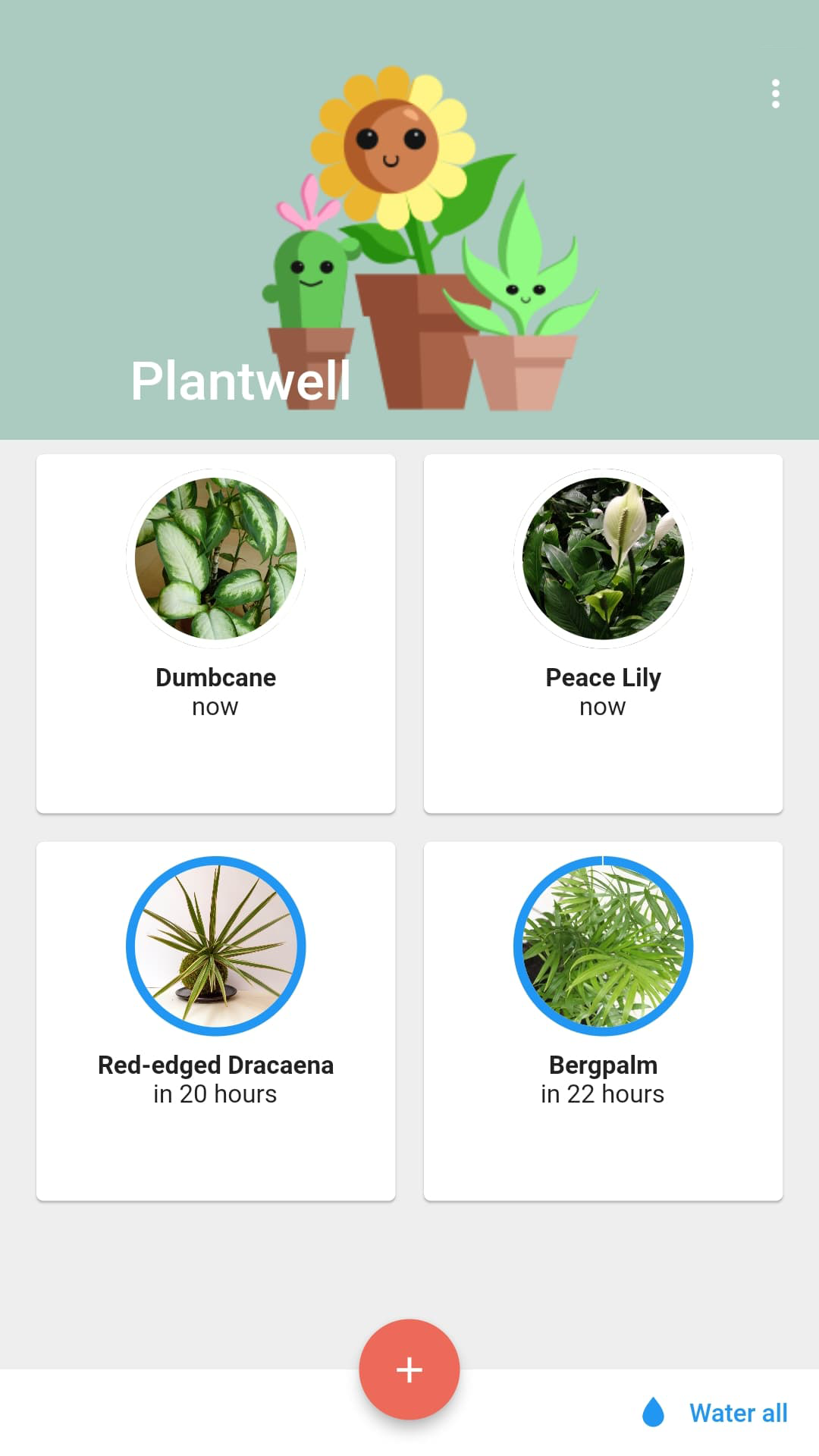Tap the red plus button to add a plant

(409, 1370)
